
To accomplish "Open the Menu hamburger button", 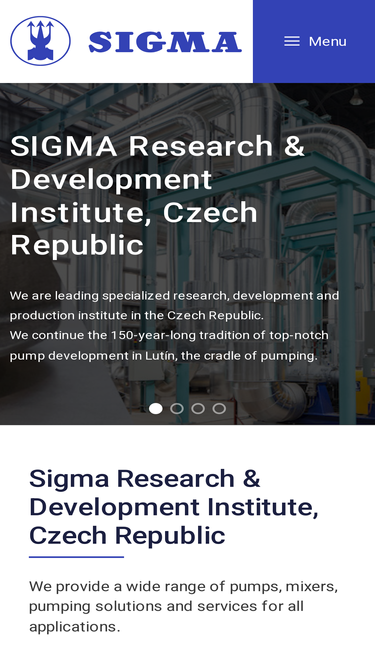I will [x=315, y=41].
